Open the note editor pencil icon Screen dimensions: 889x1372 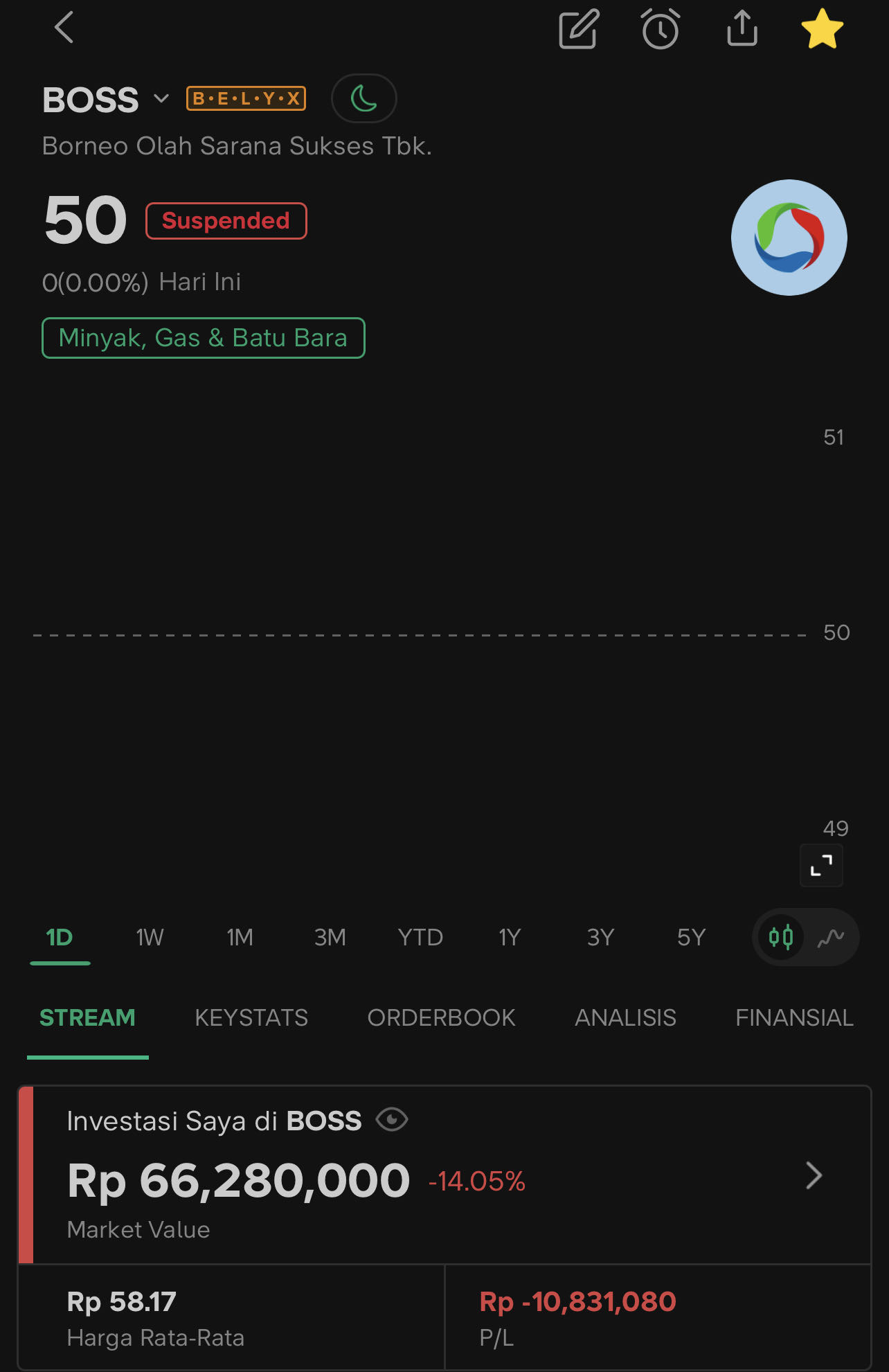(579, 29)
